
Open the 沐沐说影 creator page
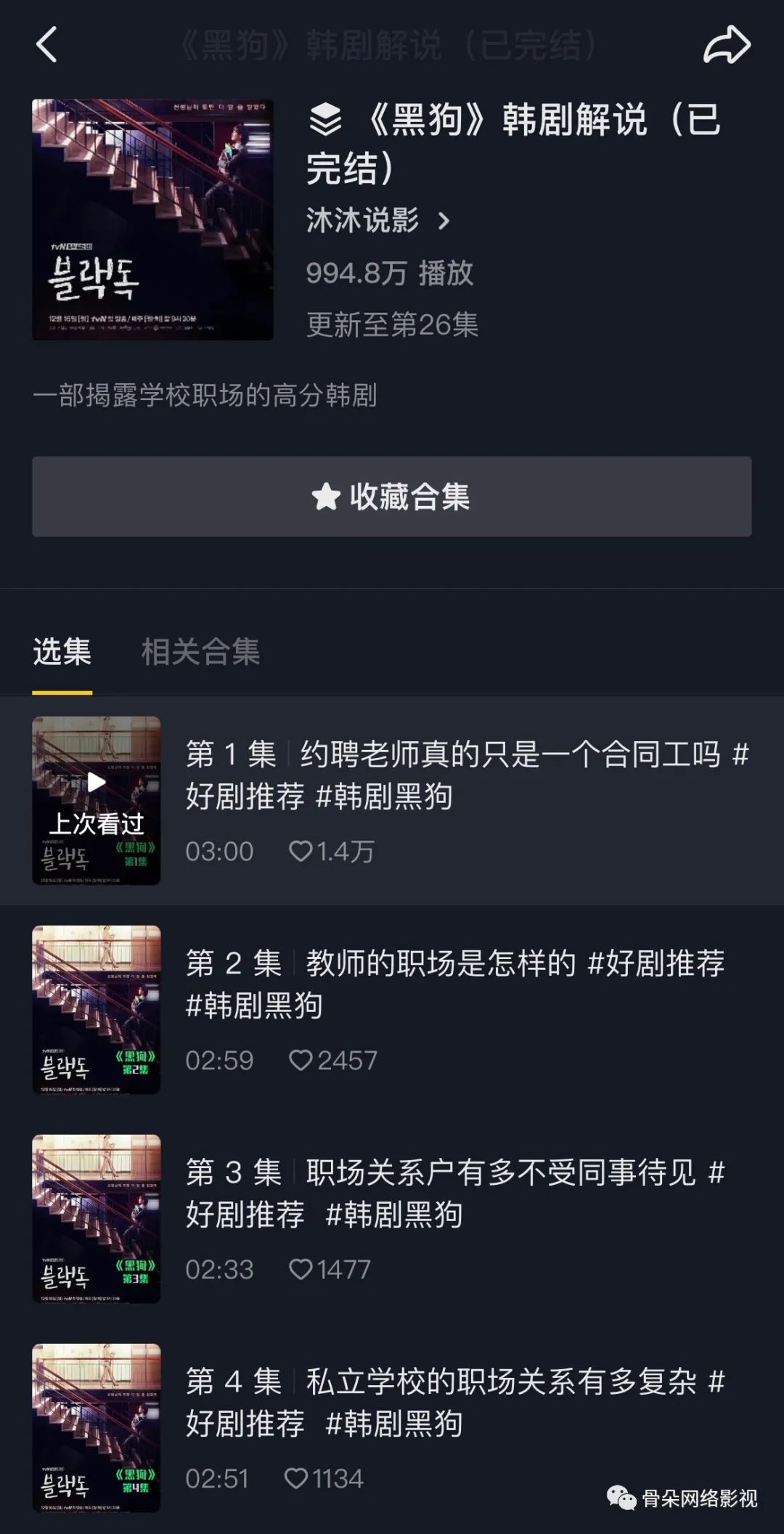pyautogui.click(x=377, y=220)
